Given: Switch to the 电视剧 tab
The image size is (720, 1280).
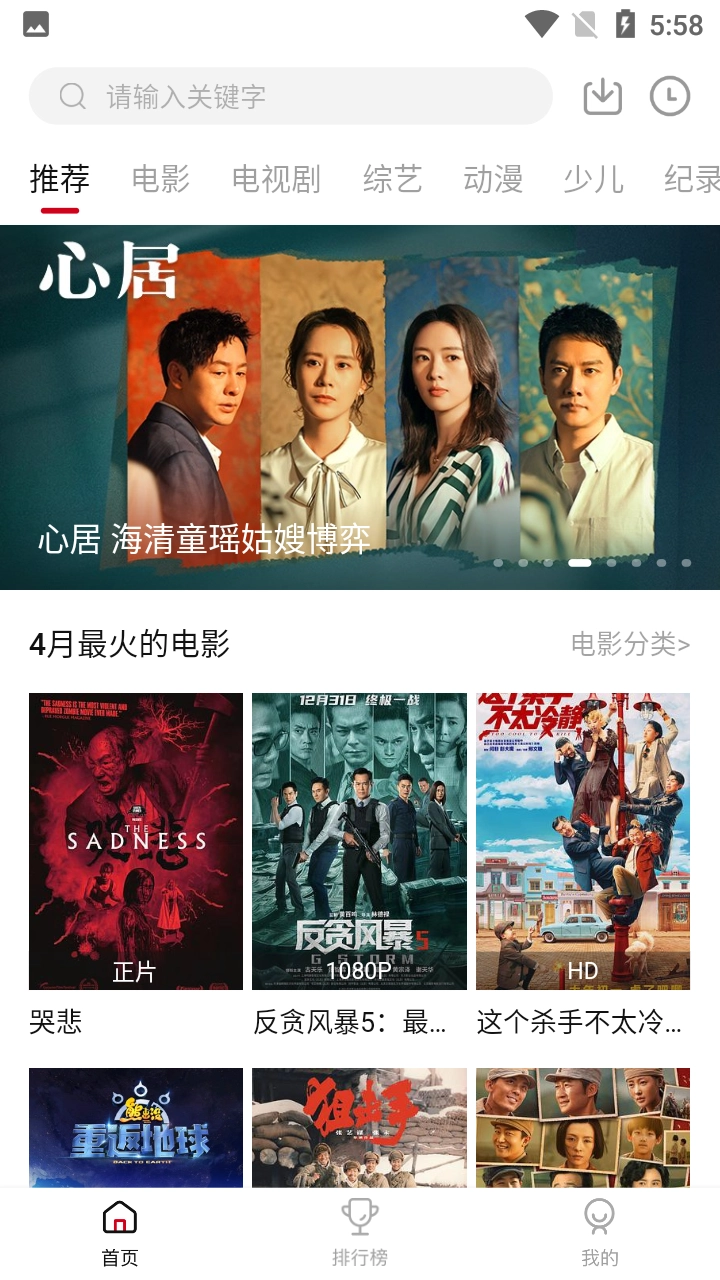Looking at the screenshot, I should [x=276, y=179].
